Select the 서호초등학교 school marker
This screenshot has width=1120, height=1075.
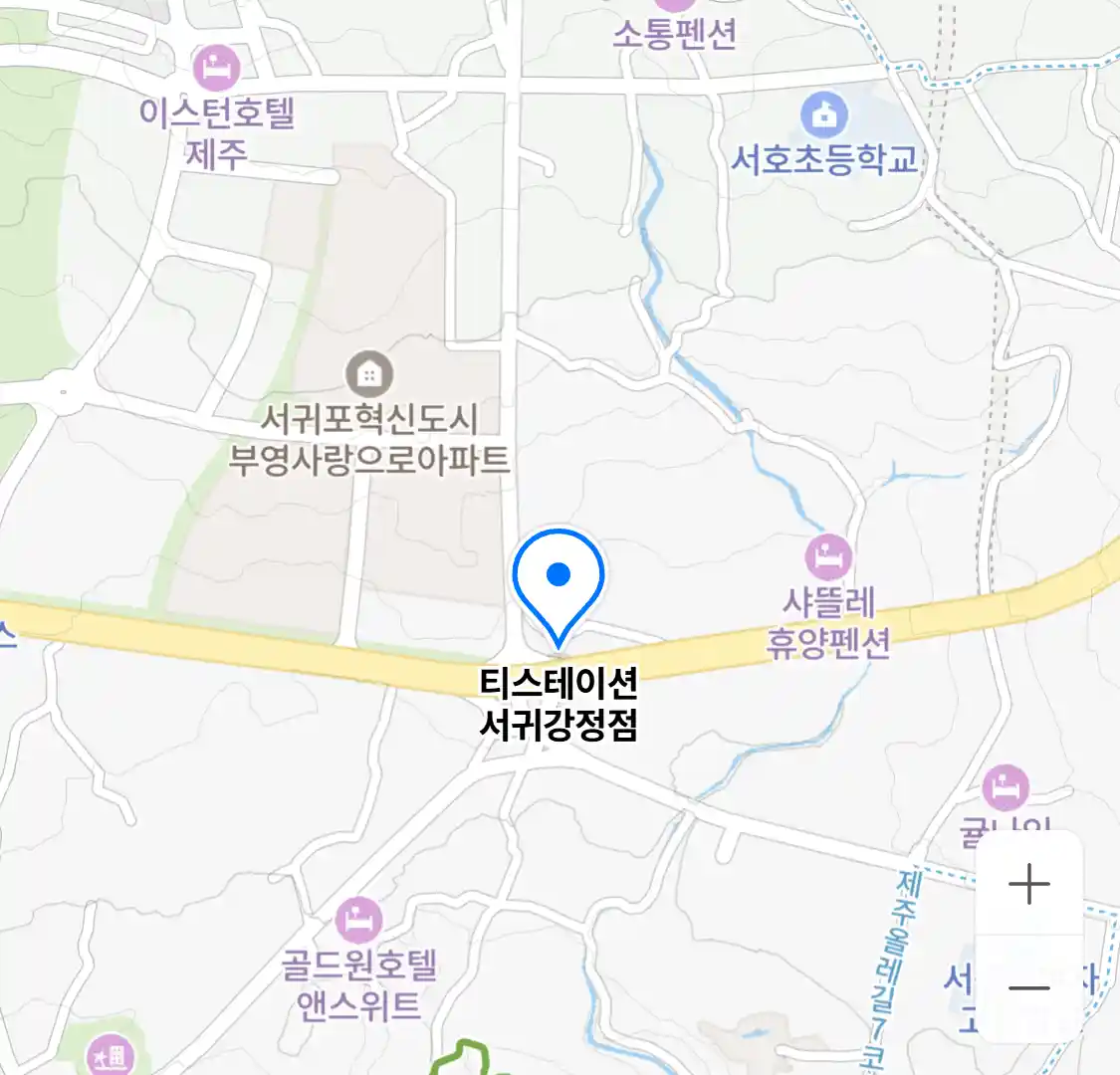[x=823, y=116]
